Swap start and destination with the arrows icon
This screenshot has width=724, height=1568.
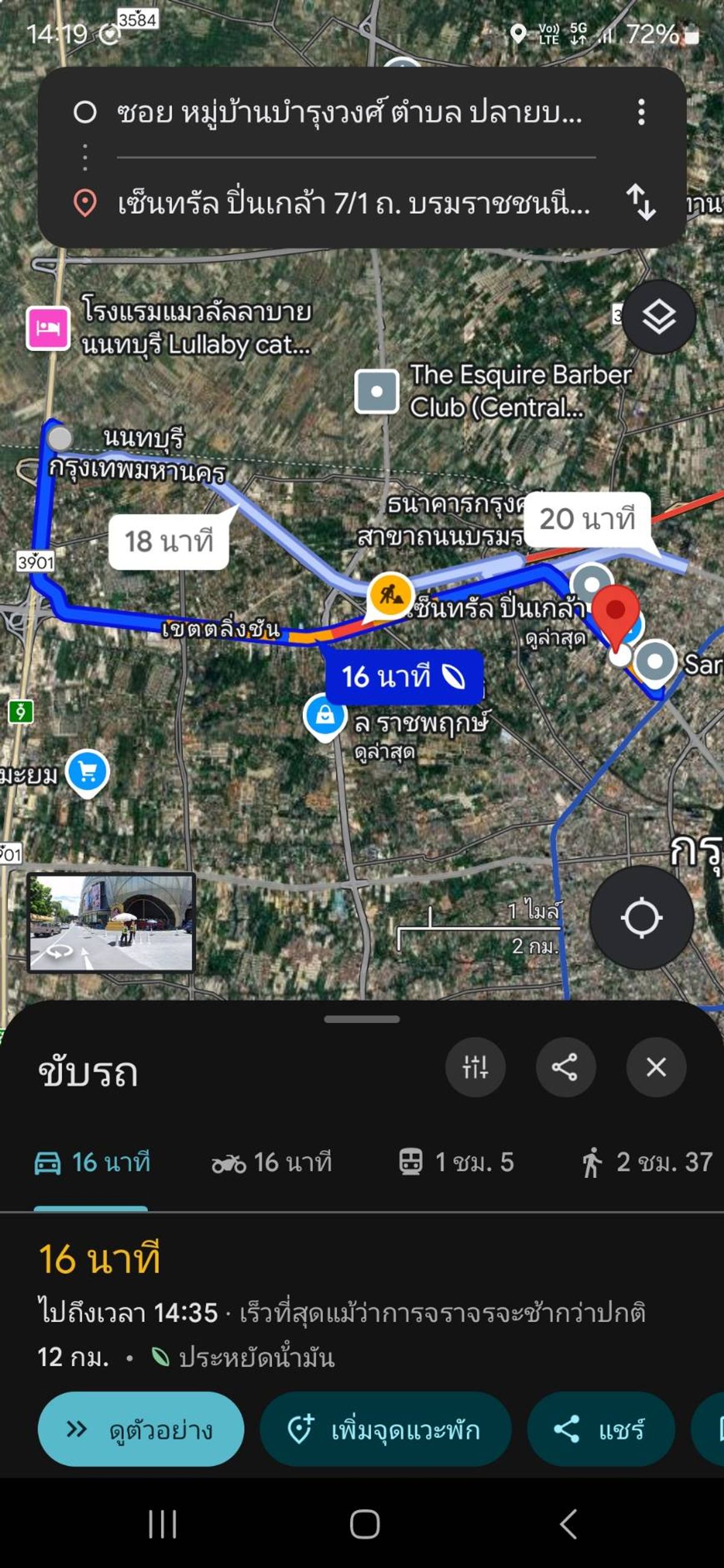click(x=640, y=201)
